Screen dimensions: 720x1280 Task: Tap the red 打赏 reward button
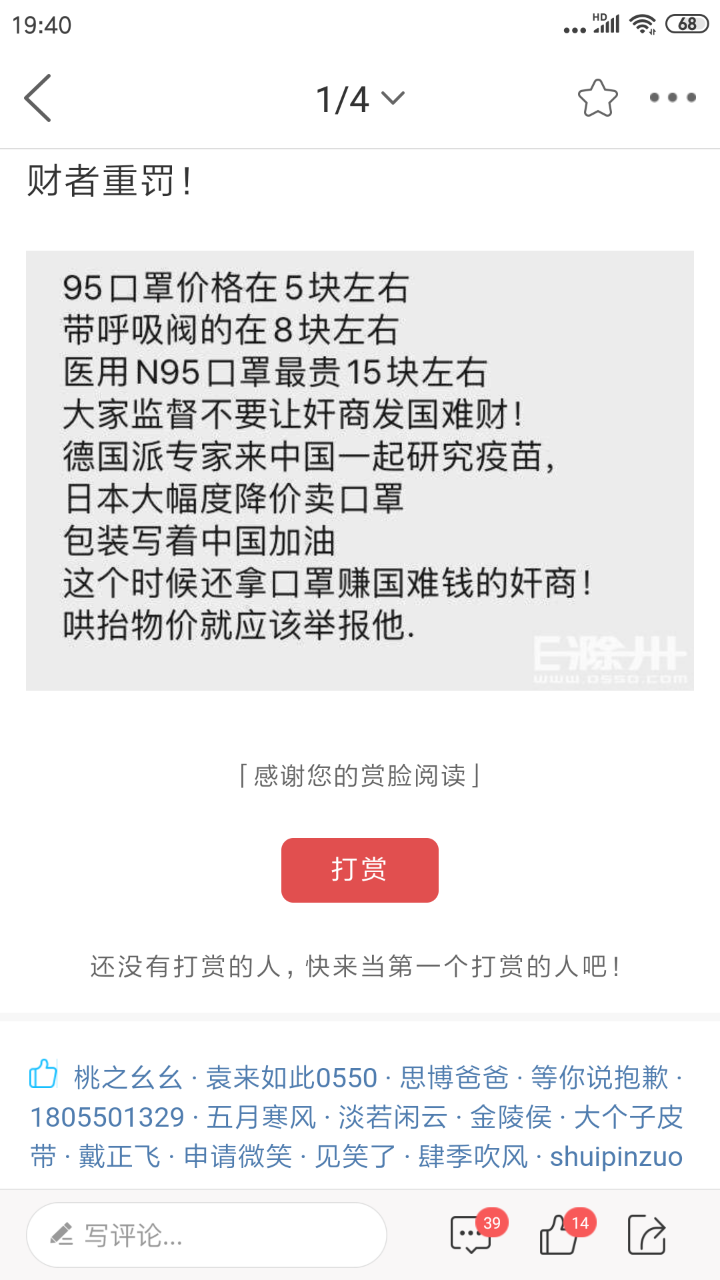[360, 870]
